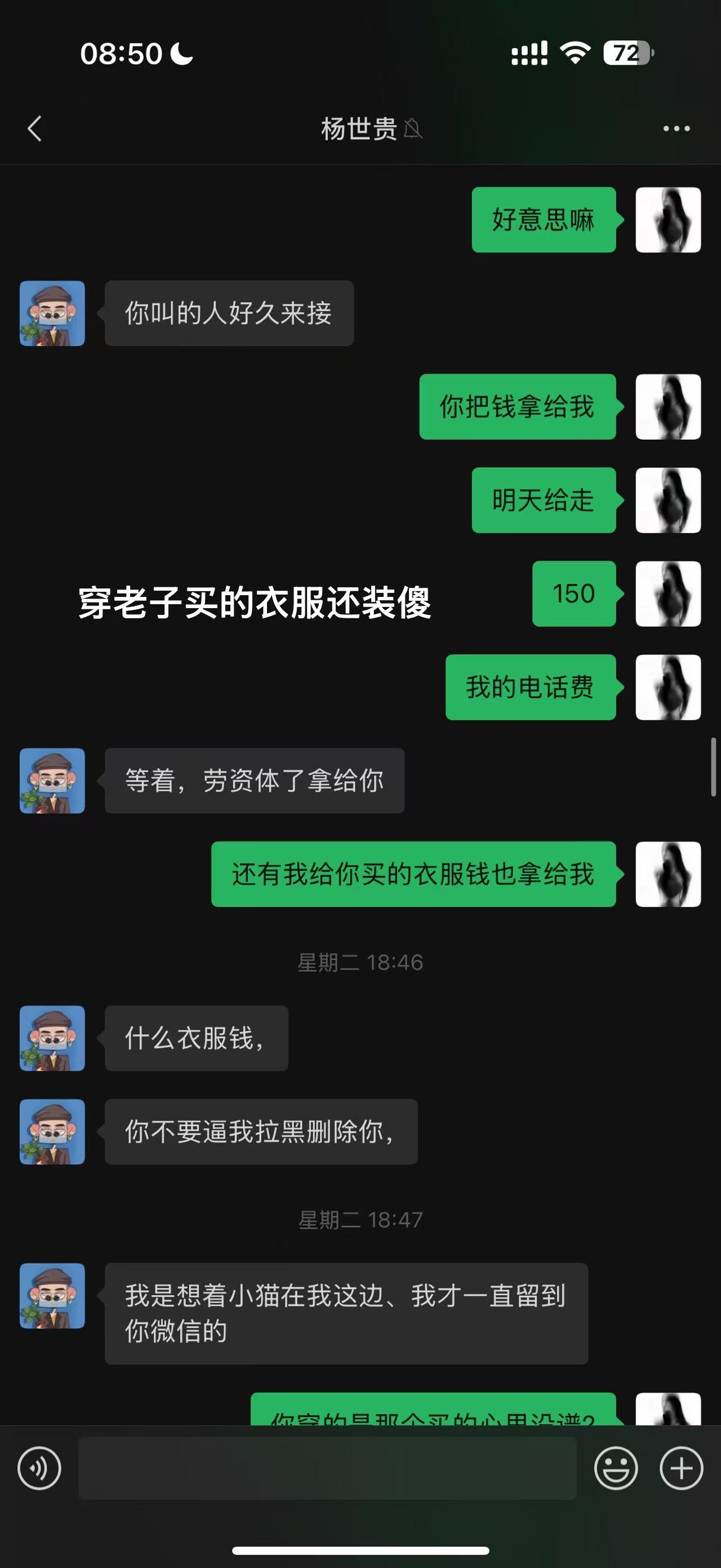Open the three-dot chat info menu
The image size is (721, 1568).
point(676,129)
